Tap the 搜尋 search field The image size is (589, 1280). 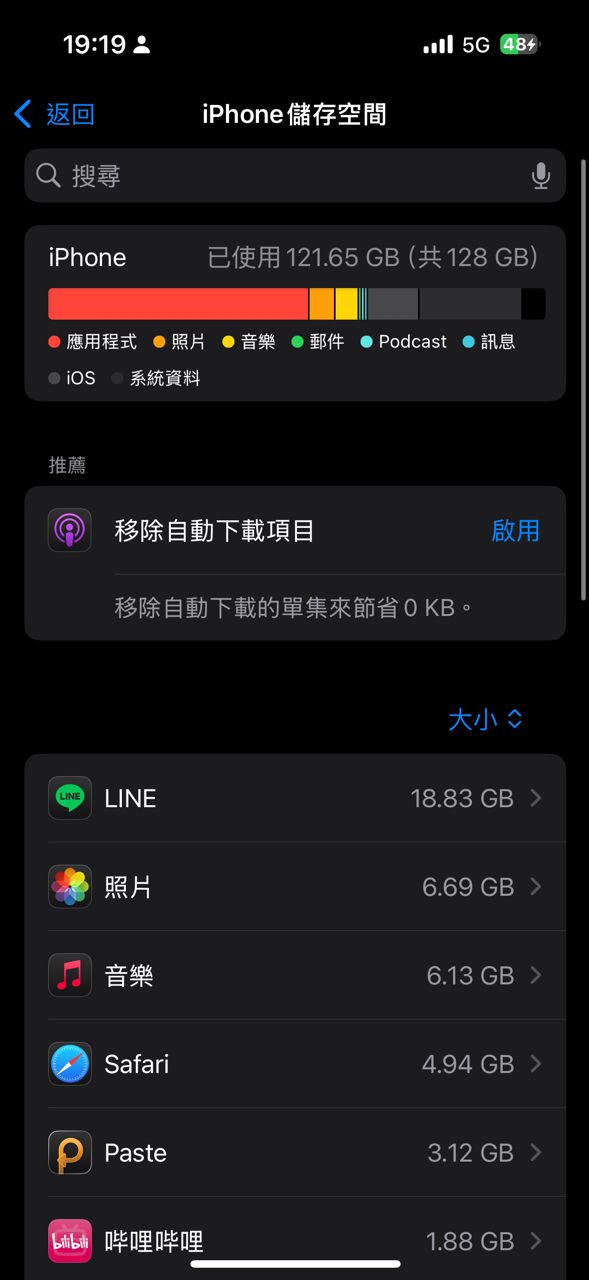tap(295, 176)
